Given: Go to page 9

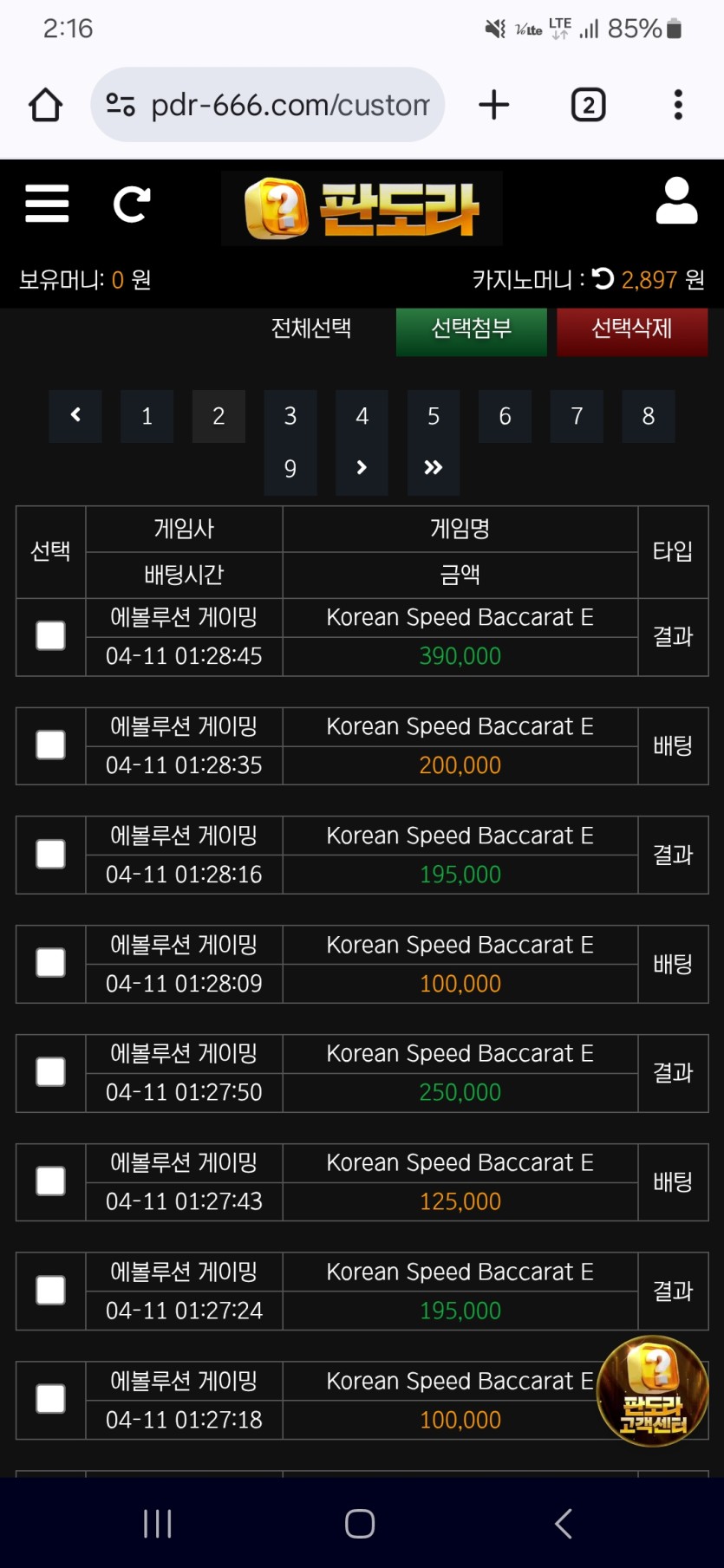Looking at the screenshot, I should [290, 469].
